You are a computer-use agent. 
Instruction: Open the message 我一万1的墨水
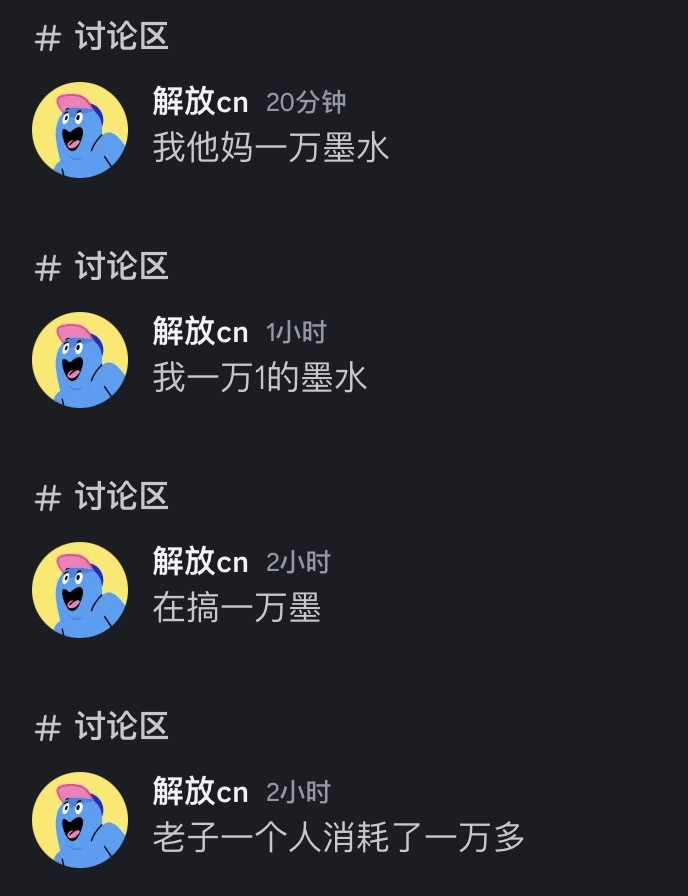[260, 378]
